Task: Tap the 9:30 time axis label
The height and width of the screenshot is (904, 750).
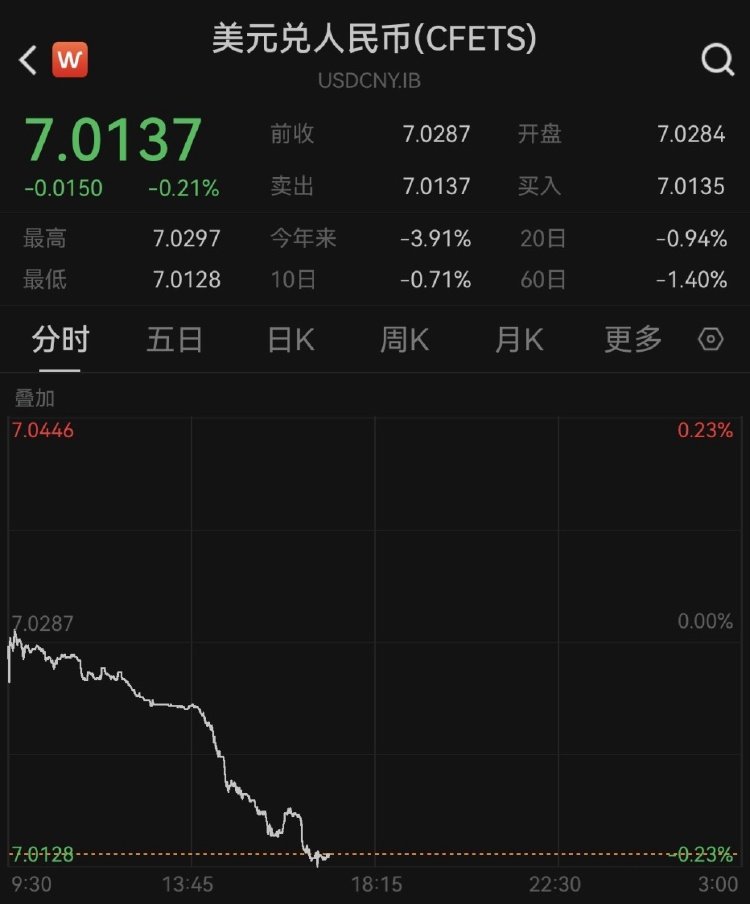Action: pyautogui.click(x=31, y=885)
